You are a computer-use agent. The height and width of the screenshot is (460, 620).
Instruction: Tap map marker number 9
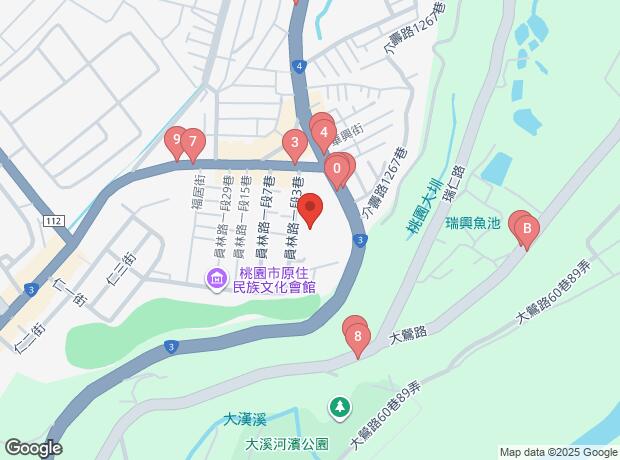pyautogui.click(x=176, y=144)
